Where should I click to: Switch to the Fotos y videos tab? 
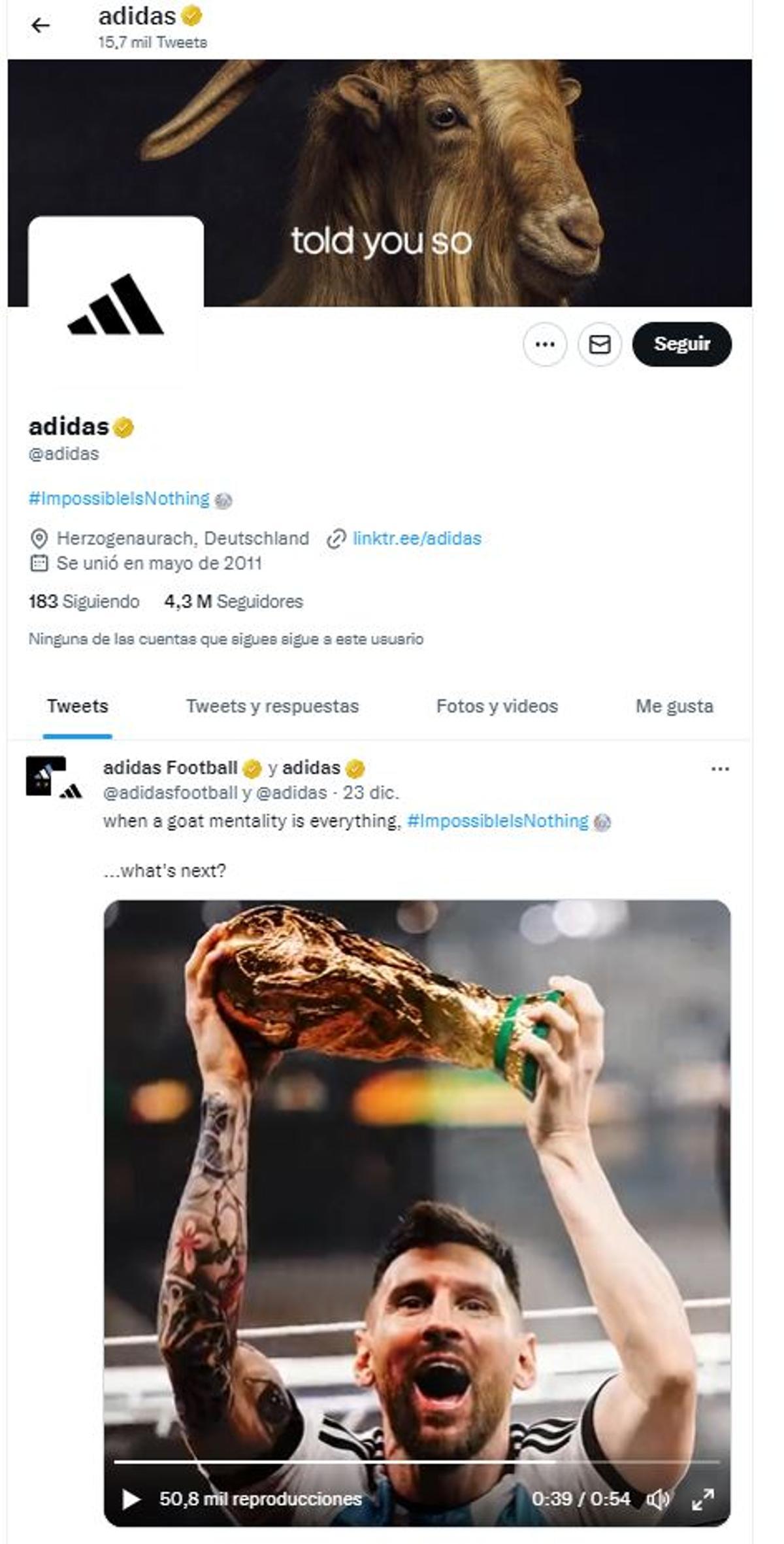(x=497, y=706)
